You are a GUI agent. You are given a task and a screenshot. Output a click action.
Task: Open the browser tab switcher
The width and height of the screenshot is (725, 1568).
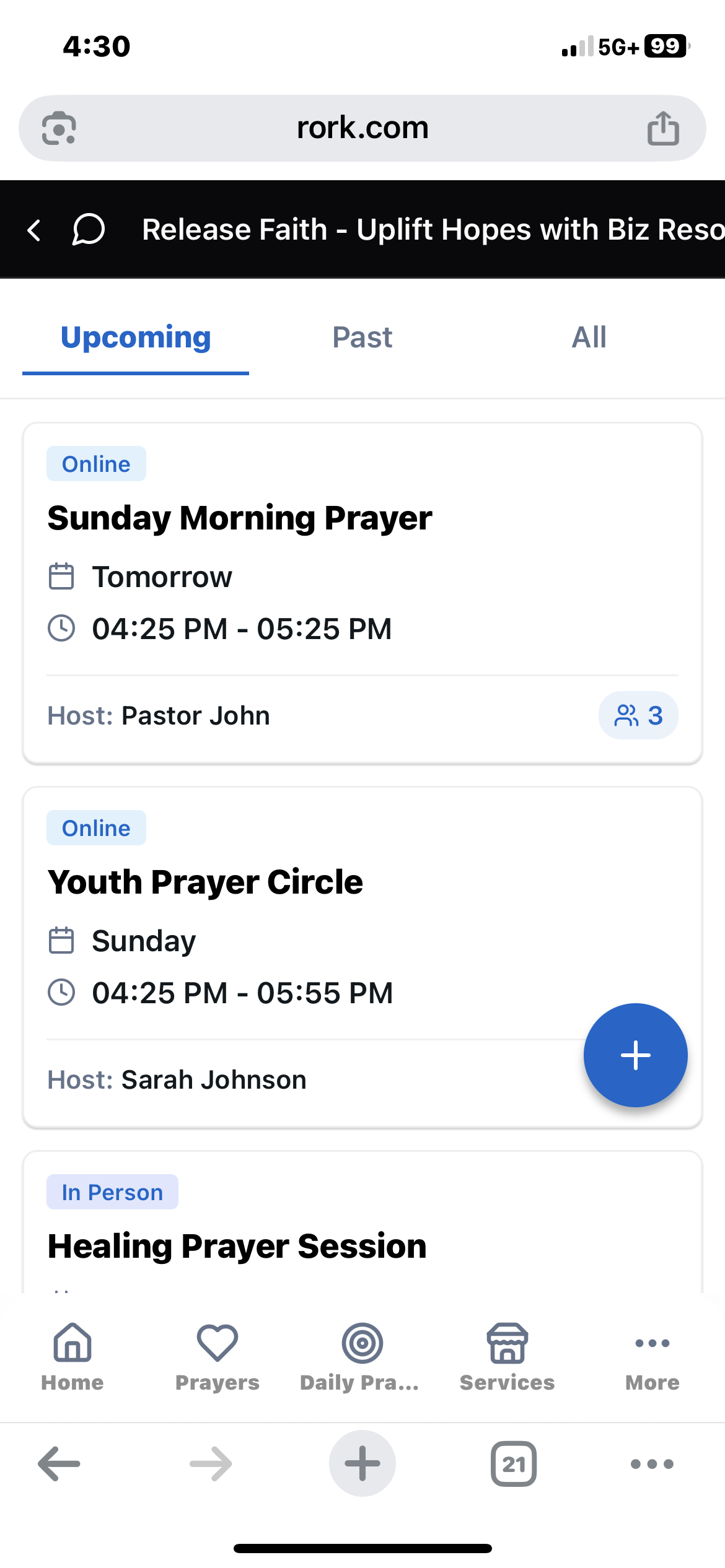point(513,1464)
